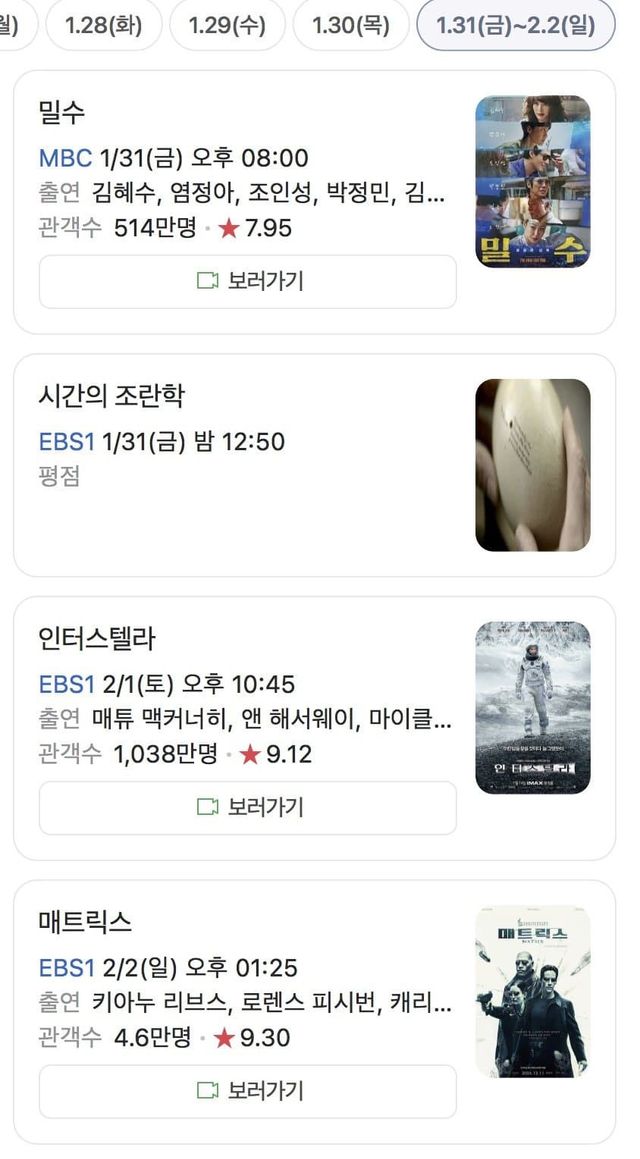The height and width of the screenshot is (1159, 640).
Task: Open the EBS1 channel link for 인터스텔라
Action: click(67, 685)
